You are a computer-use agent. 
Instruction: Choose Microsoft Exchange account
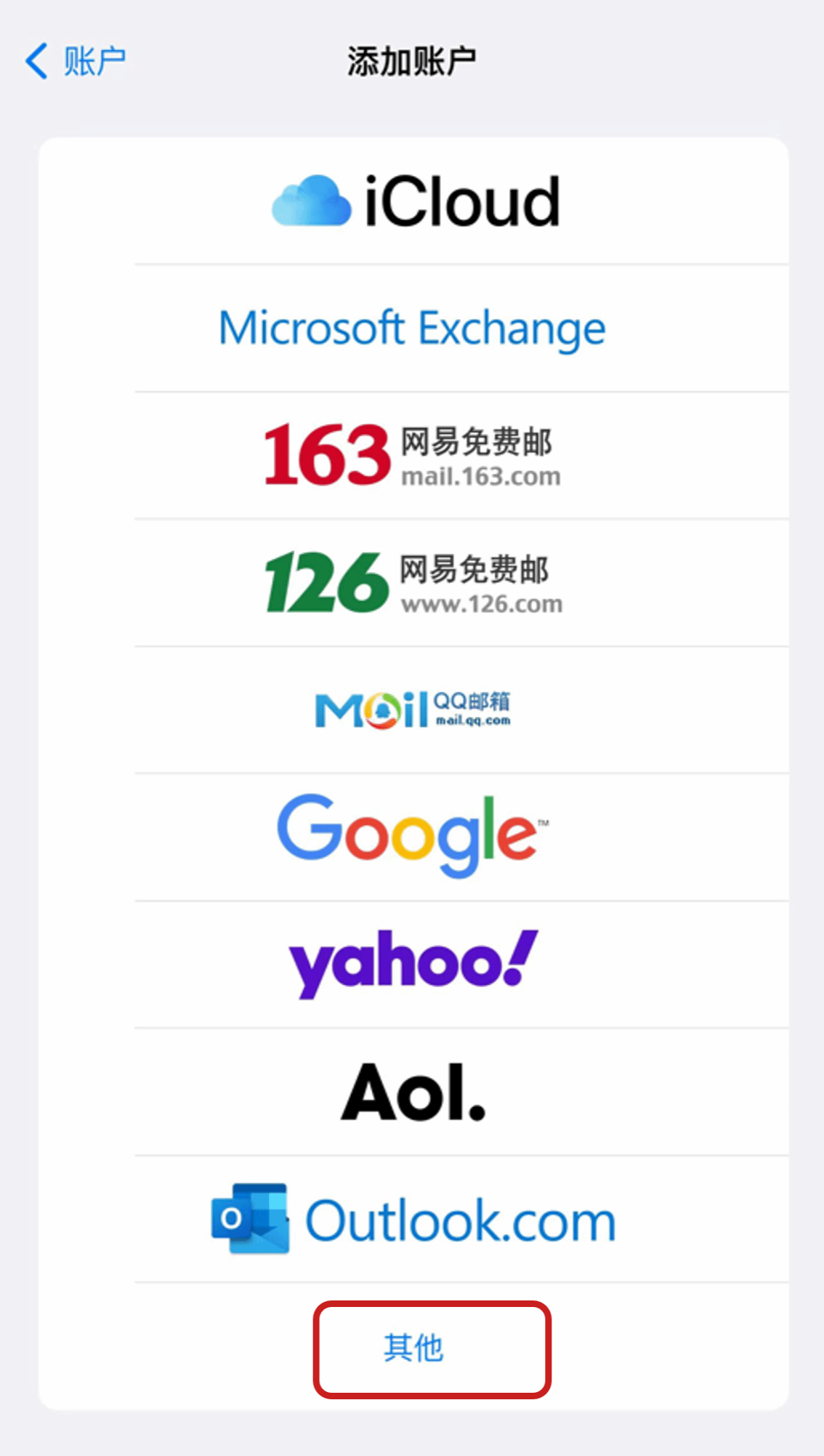click(x=413, y=329)
